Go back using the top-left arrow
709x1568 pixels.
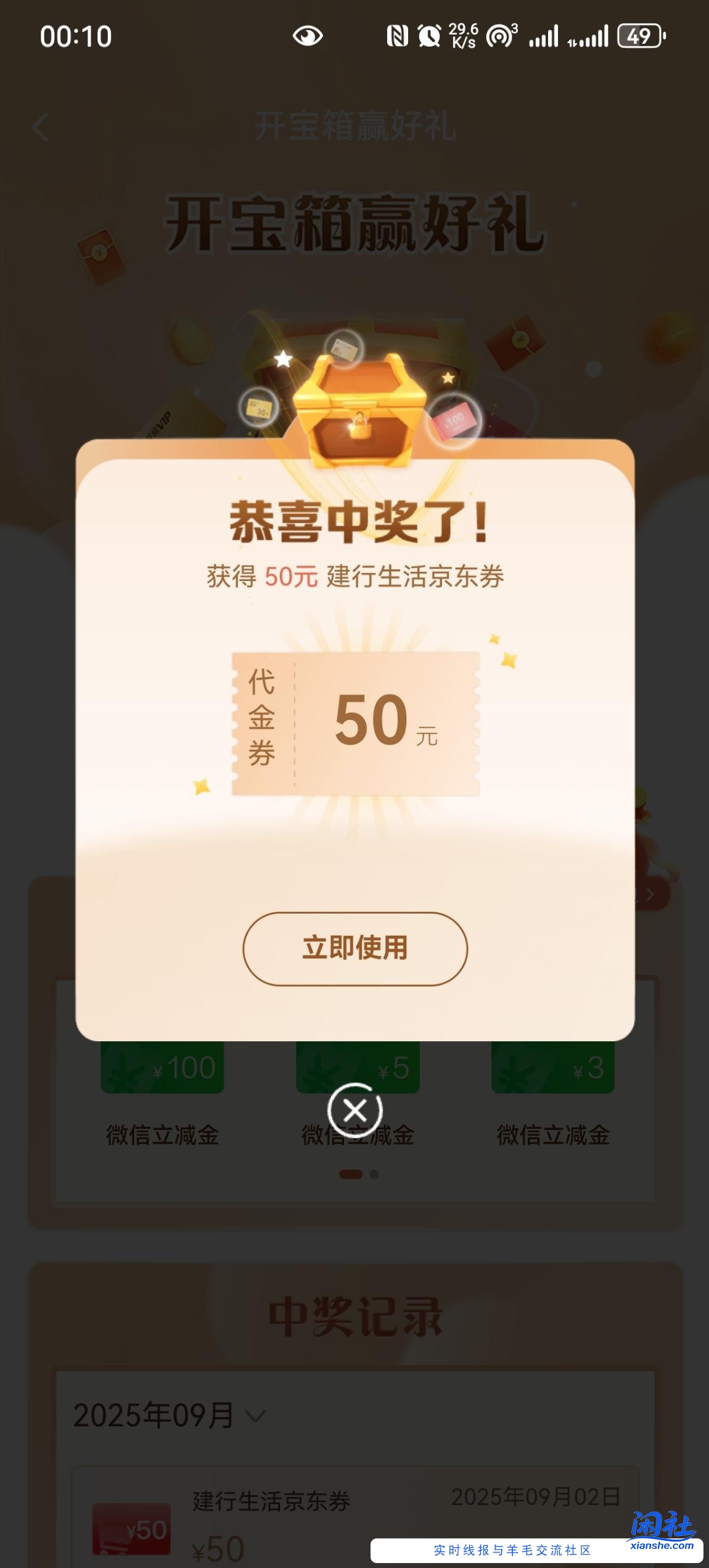coord(41,127)
